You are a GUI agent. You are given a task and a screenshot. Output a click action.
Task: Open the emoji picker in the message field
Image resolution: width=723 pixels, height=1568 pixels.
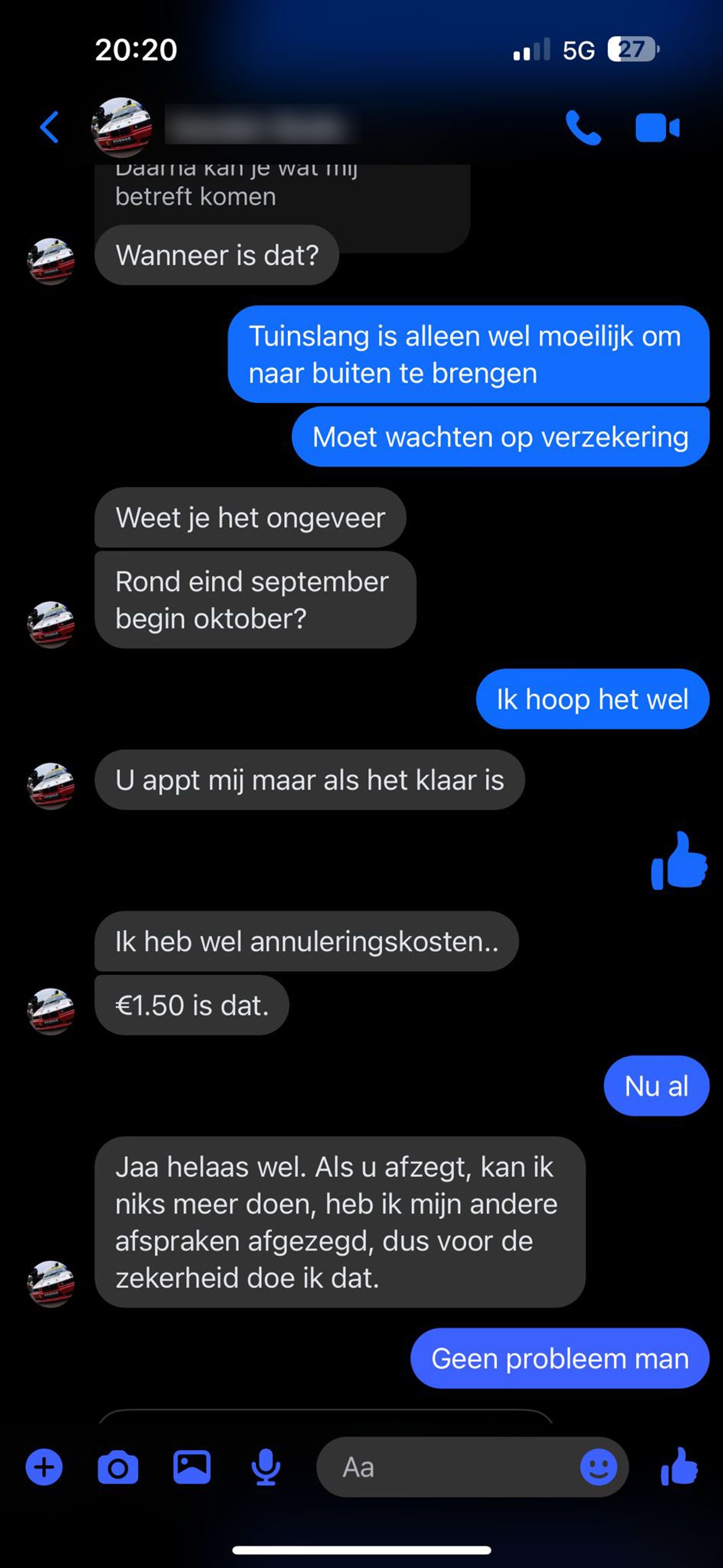coord(598,1467)
